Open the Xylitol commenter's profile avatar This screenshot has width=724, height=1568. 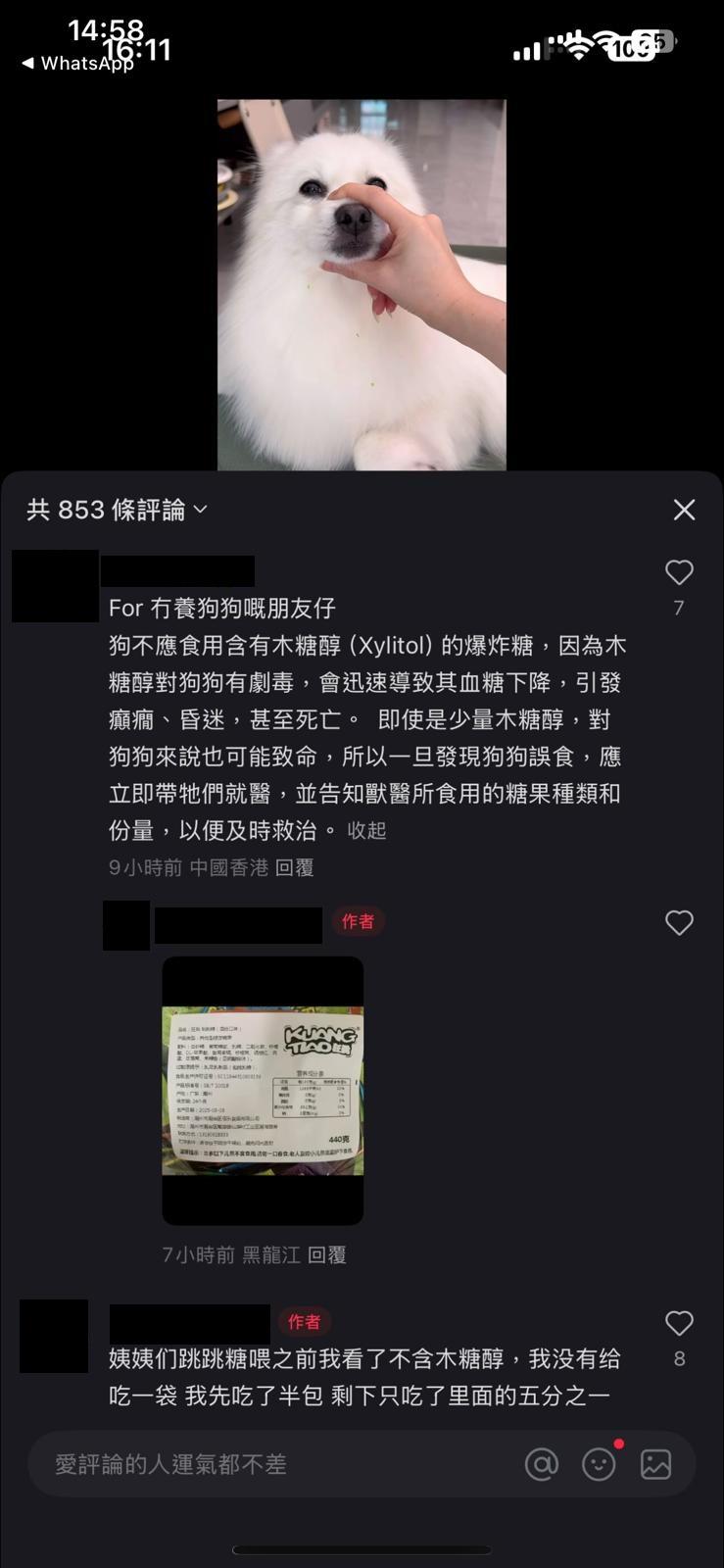(x=55, y=586)
